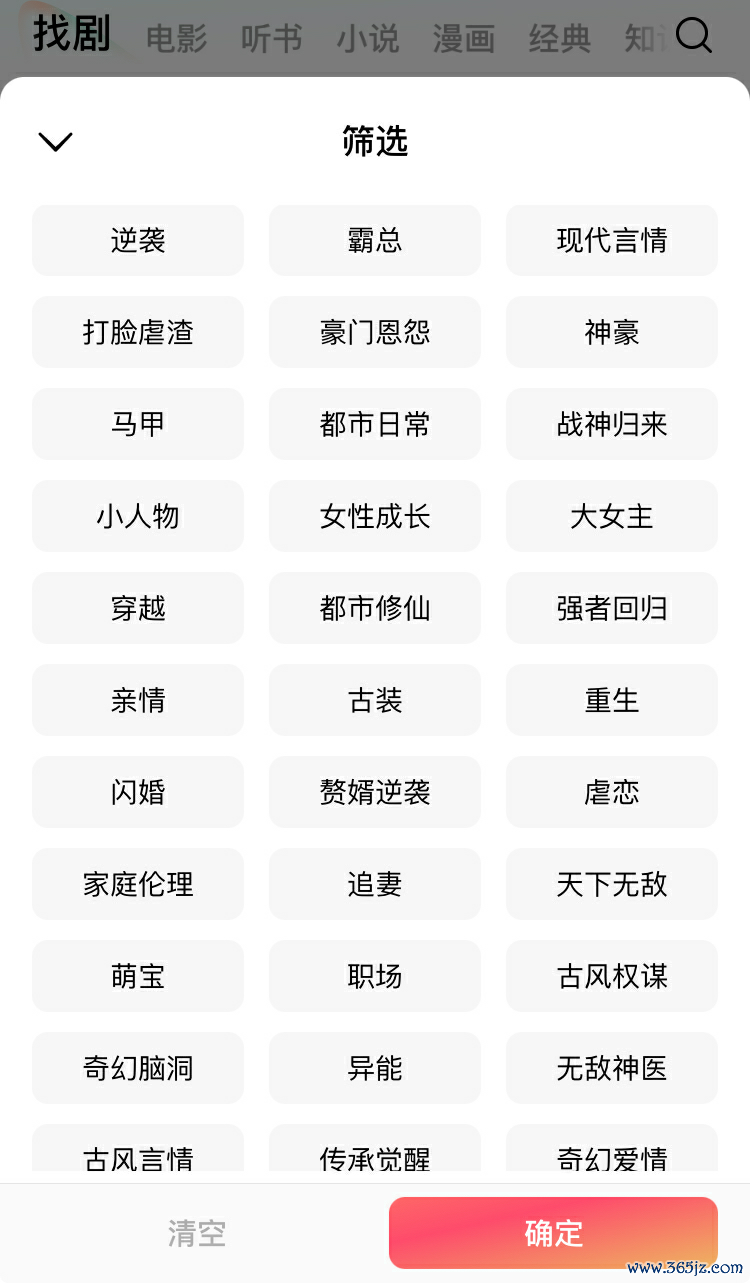Tap the 大女主 filter chip
The image size is (750, 1283).
click(612, 516)
